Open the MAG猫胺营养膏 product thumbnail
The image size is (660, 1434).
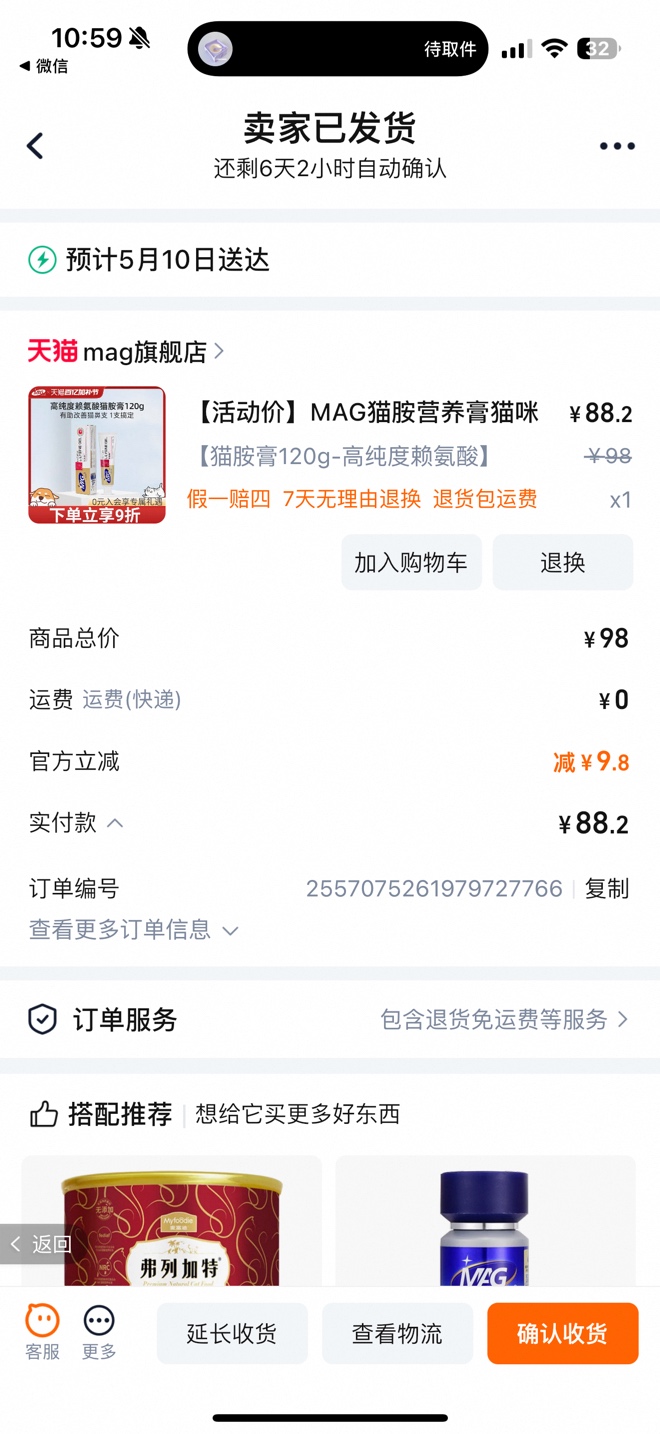point(97,455)
